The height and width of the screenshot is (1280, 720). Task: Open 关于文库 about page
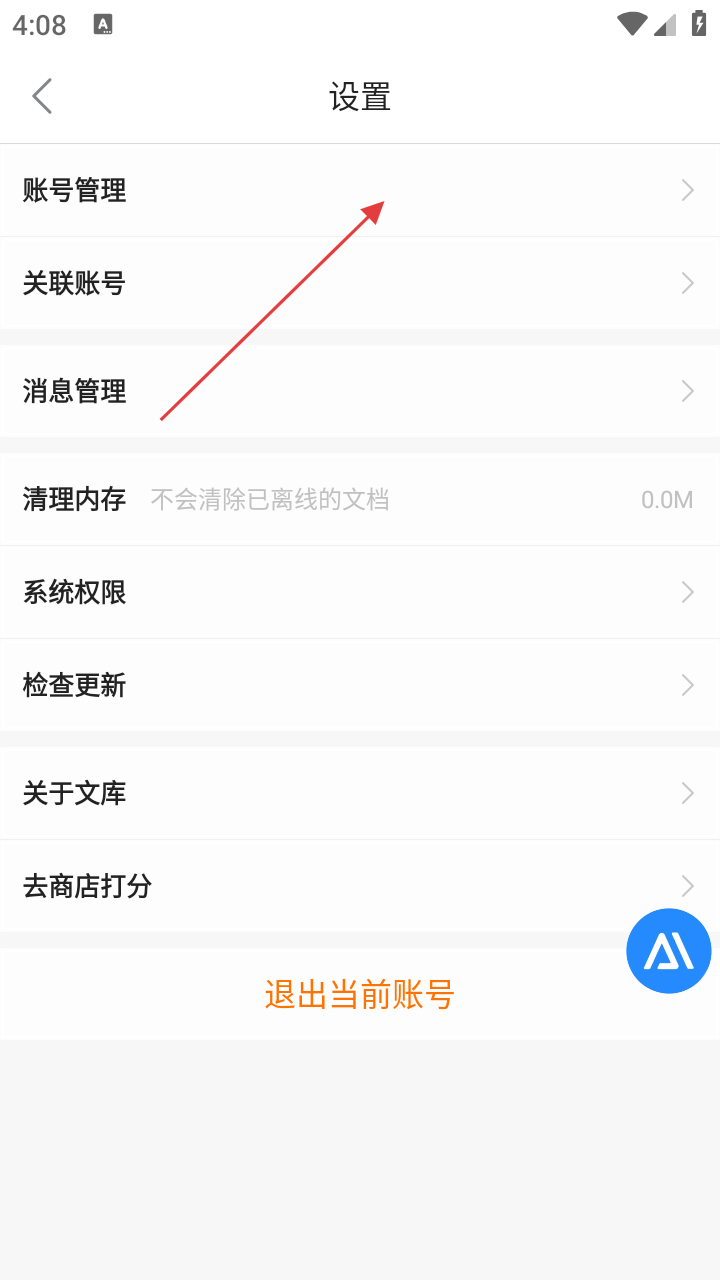[360, 793]
